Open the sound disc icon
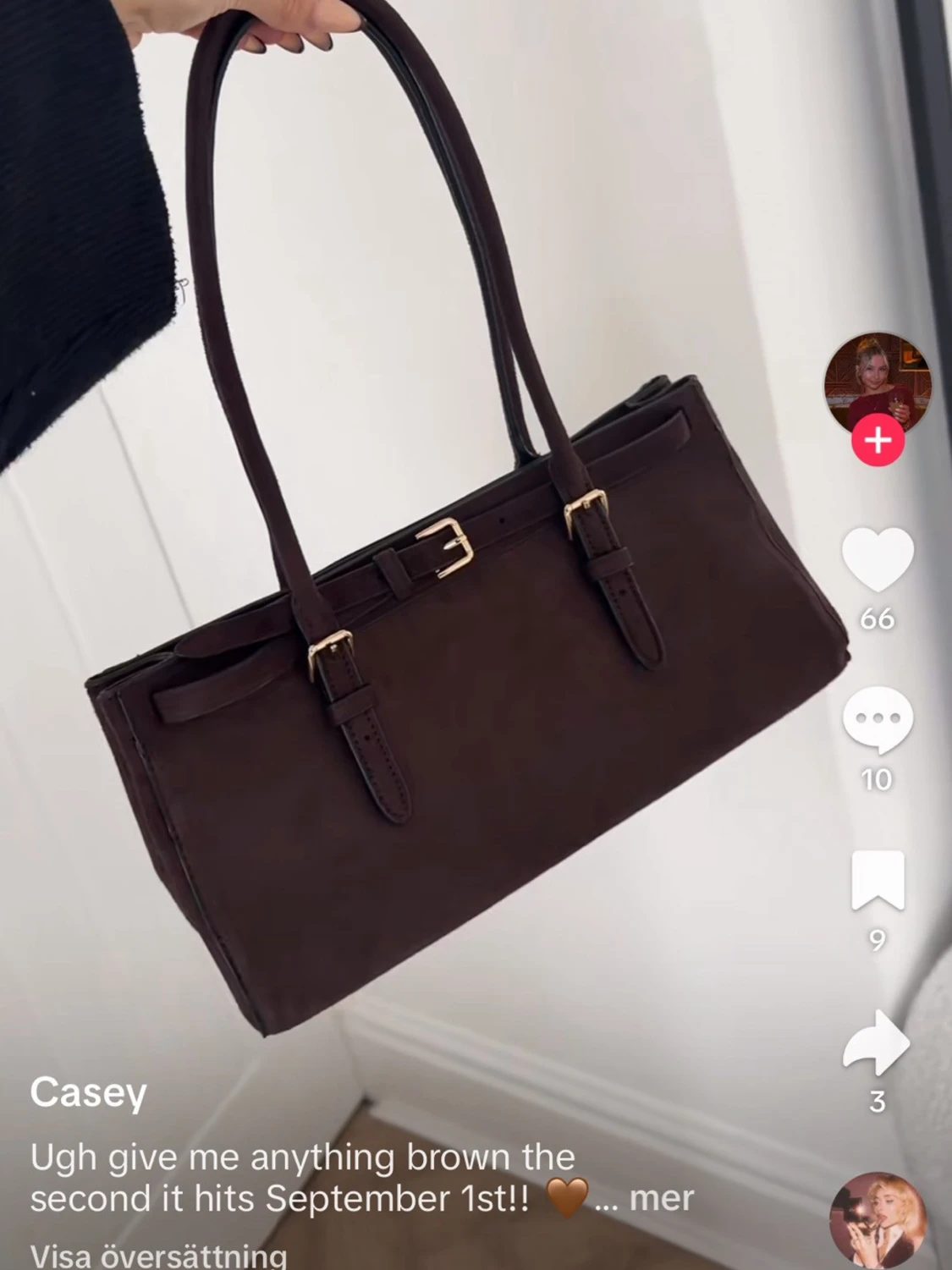Viewport: 952px width, 1270px height. [878, 1219]
